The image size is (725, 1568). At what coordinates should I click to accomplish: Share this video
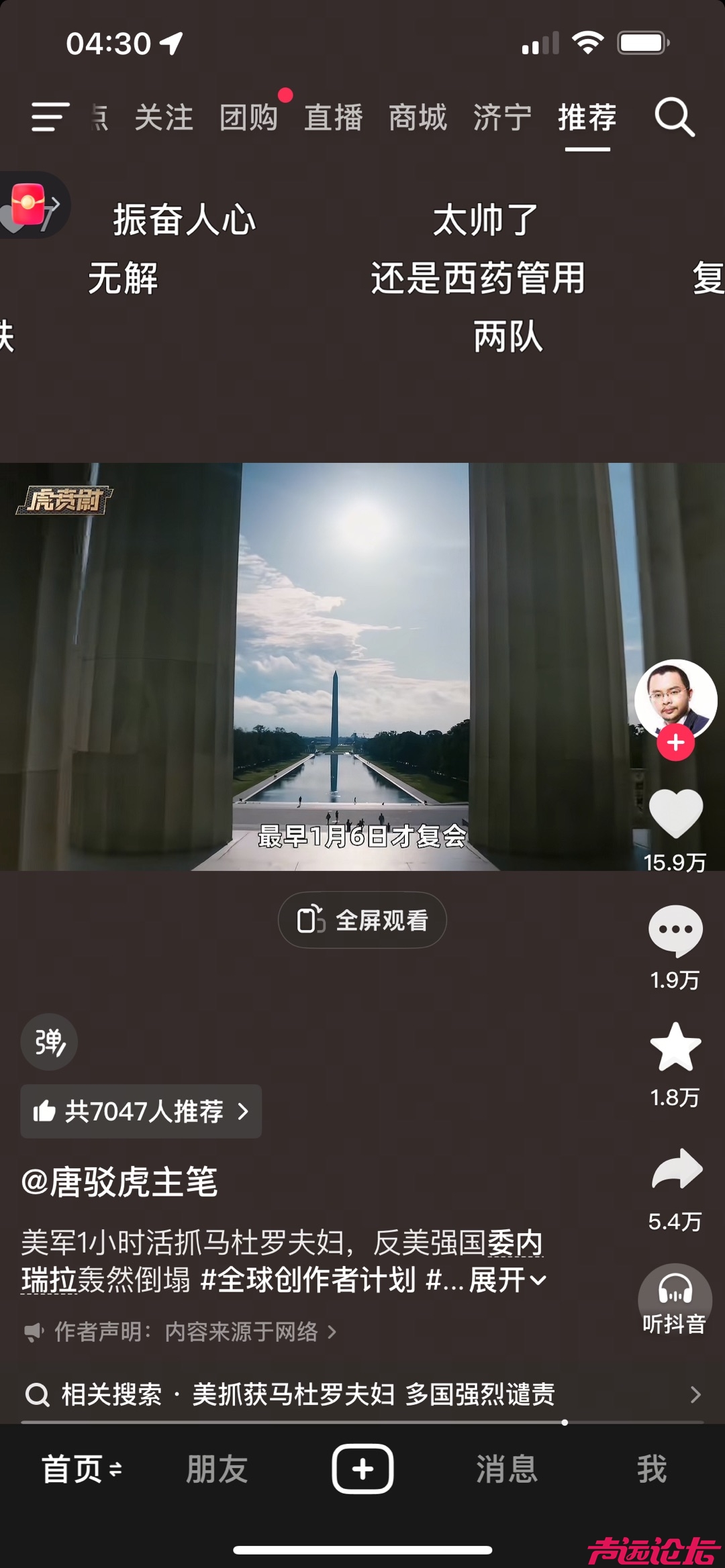point(675,1169)
